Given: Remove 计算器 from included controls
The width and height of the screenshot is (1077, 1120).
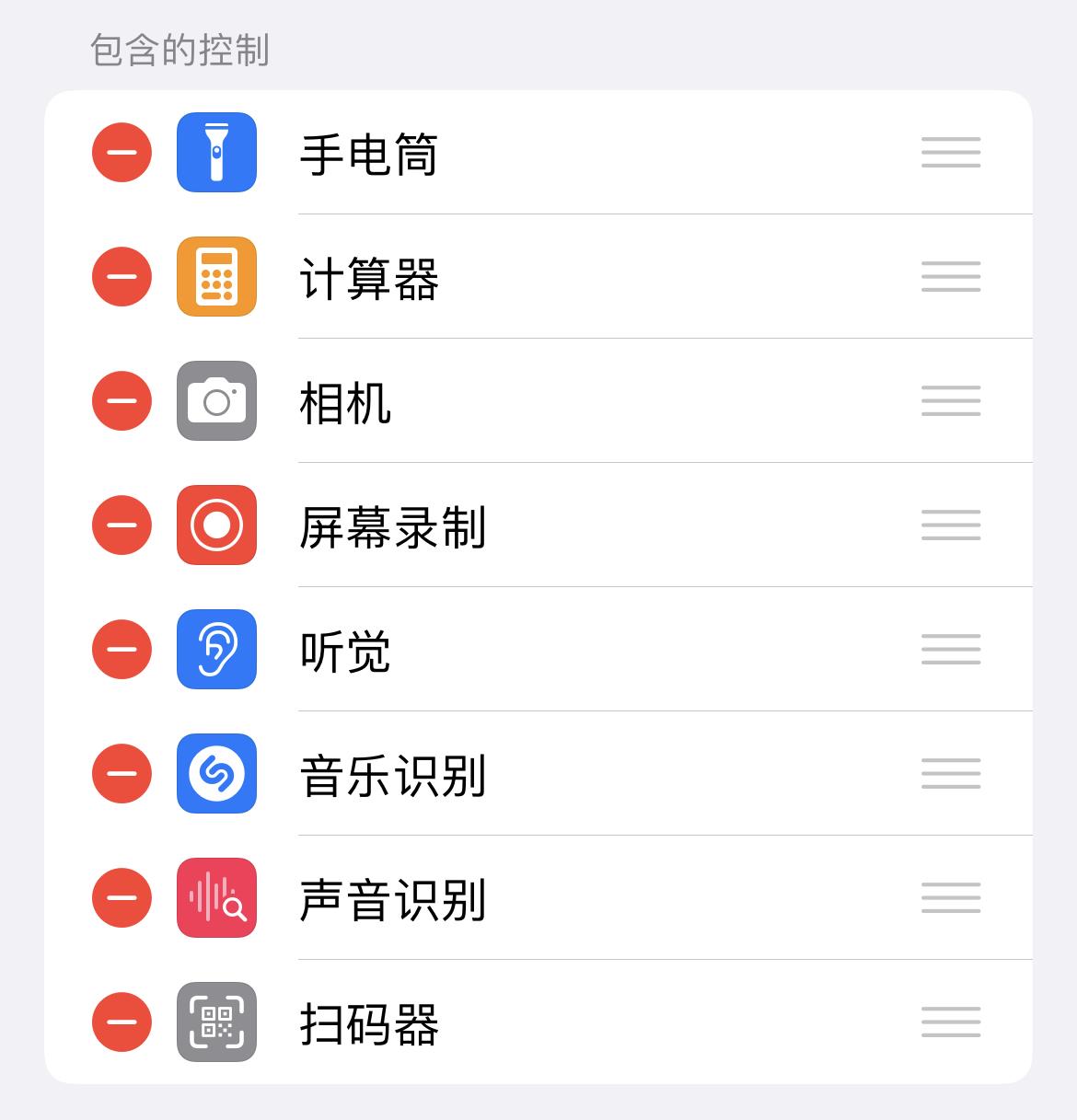Looking at the screenshot, I should tap(121, 277).
